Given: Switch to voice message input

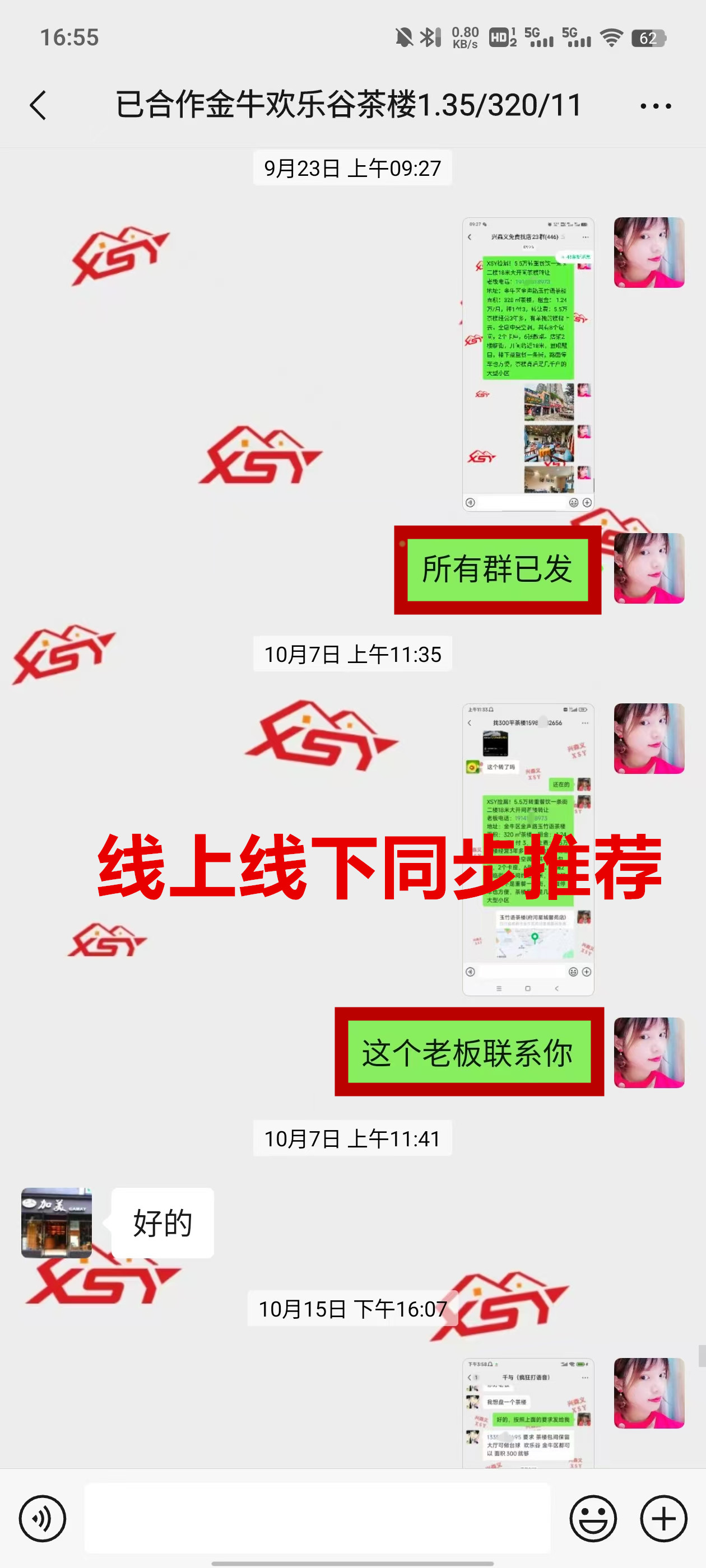Looking at the screenshot, I should (42, 1518).
